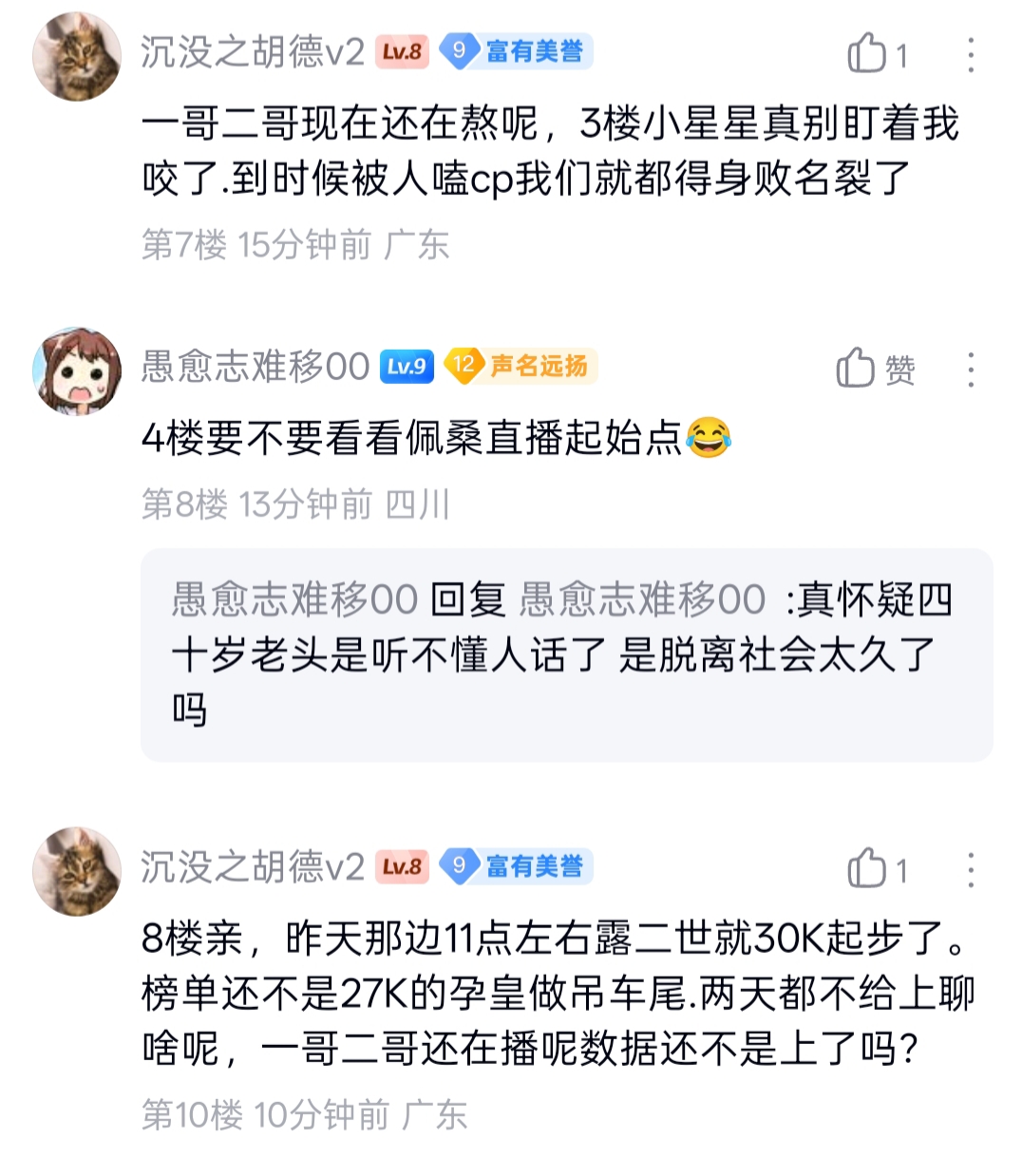Image resolution: width=1022 pixels, height=1176 pixels.
Task: Open overflow menu on the 7th floor comment
Action: pos(970,55)
